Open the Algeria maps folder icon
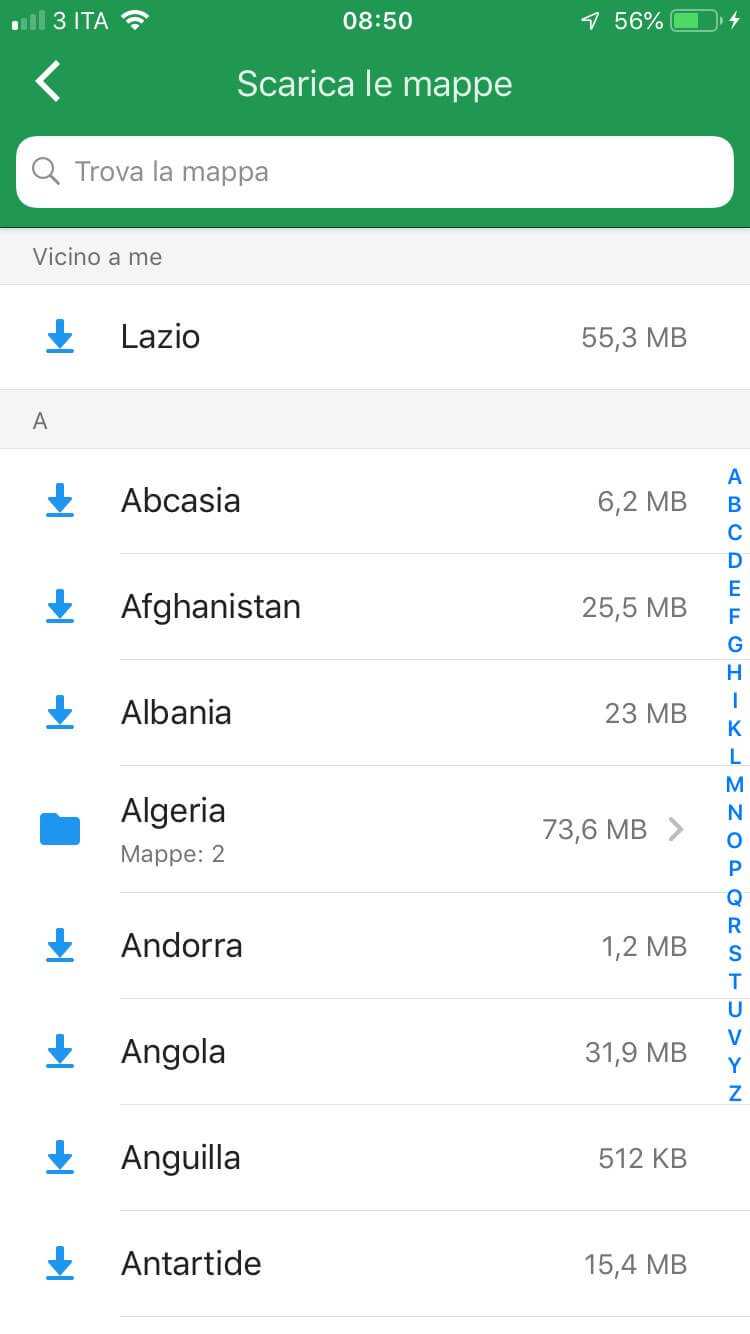Viewport: 750px width, 1334px height. click(60, 829)
